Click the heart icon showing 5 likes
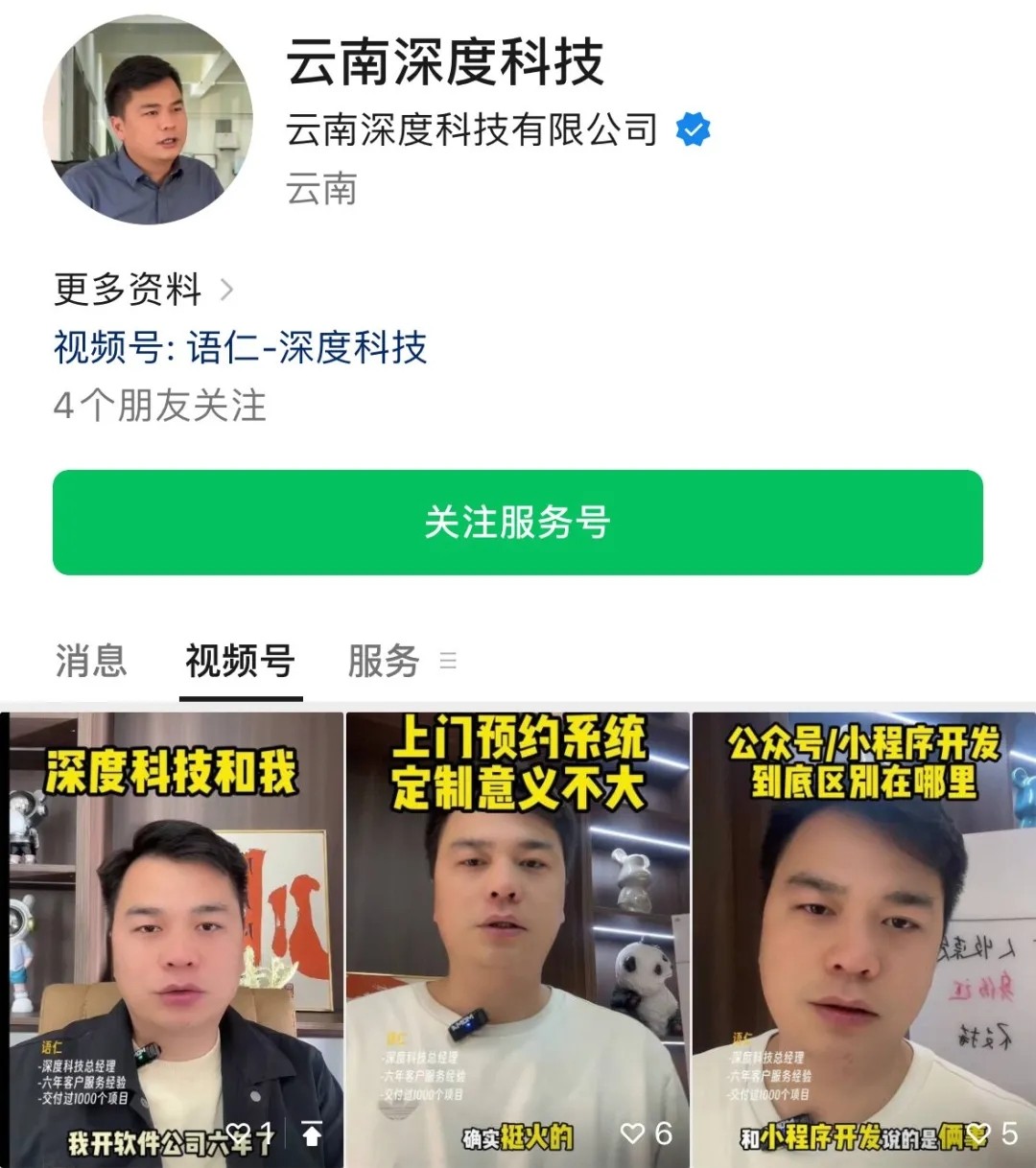This screenshot has width=1036, height=1168. [x=977, y=1133]
